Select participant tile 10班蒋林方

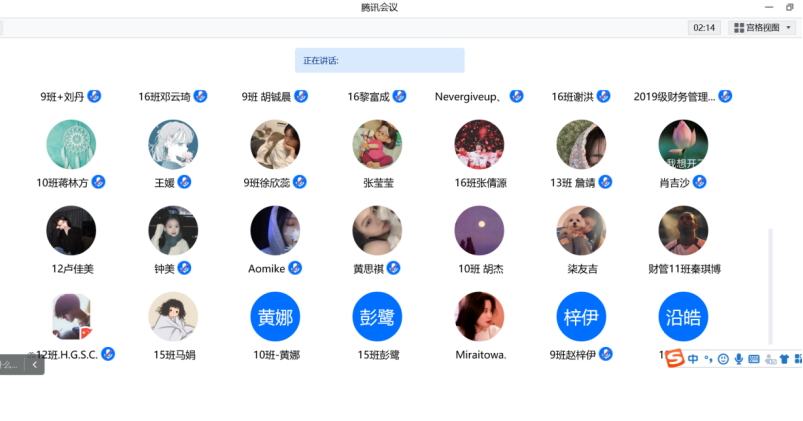[71, 145]
